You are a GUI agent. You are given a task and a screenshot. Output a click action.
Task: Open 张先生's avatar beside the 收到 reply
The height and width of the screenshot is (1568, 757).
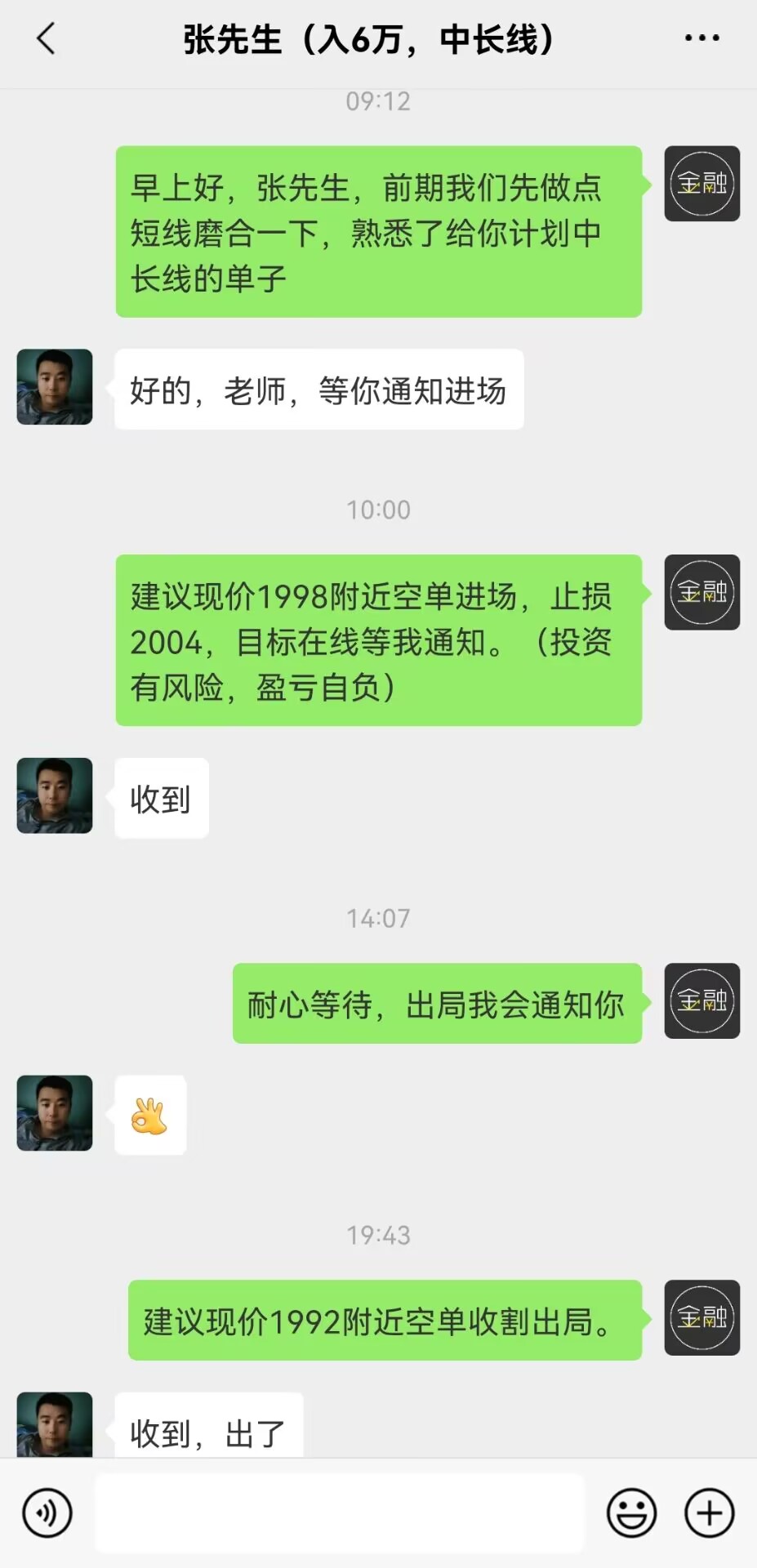click(55, 795)
